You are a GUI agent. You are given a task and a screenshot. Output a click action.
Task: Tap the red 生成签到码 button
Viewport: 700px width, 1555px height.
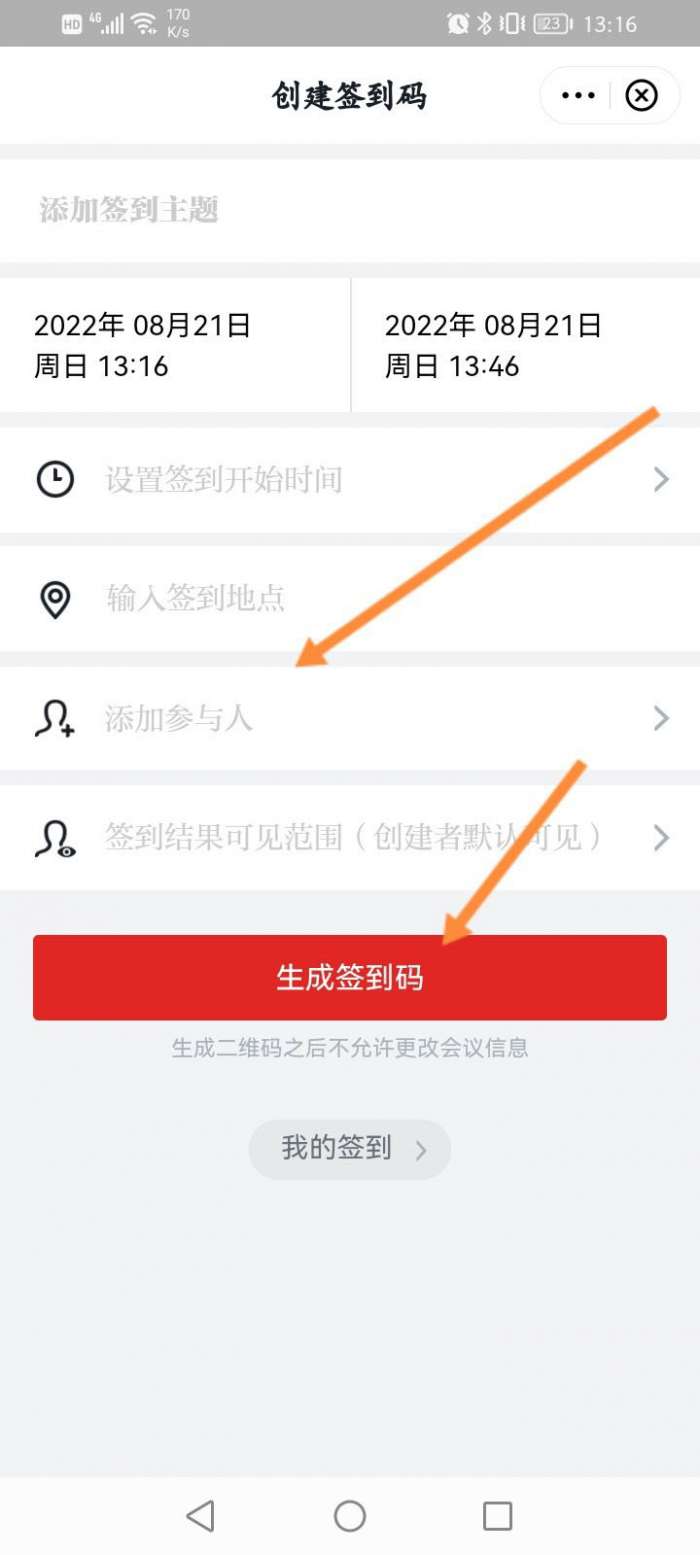coord(350,977)
